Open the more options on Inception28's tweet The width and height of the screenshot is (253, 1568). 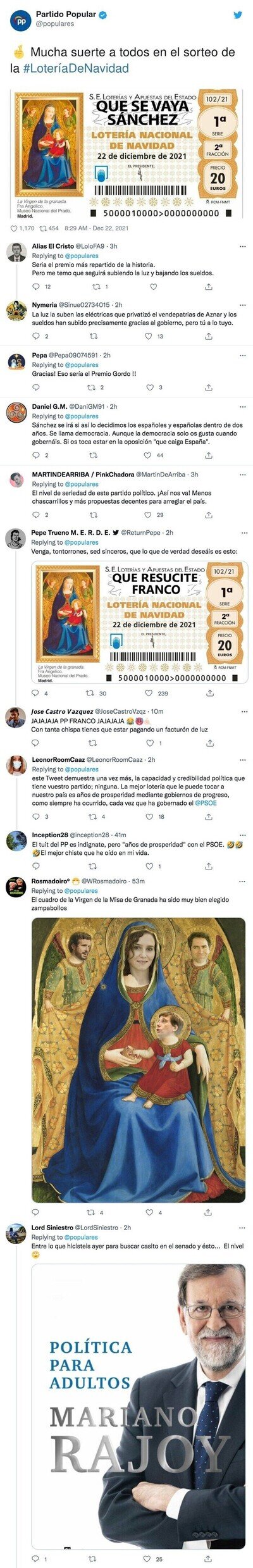(242, 835)
